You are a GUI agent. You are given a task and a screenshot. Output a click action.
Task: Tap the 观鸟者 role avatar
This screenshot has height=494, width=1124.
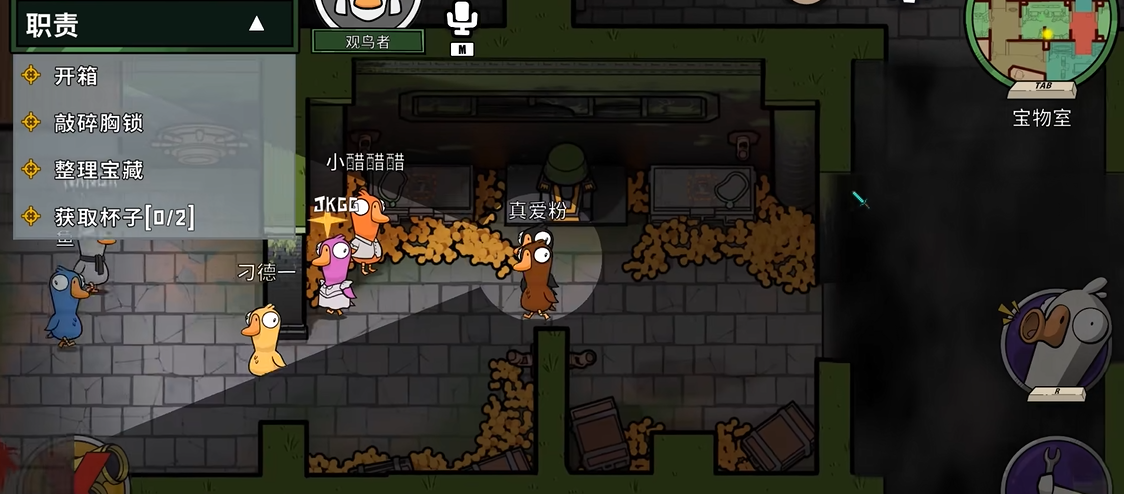367,14
